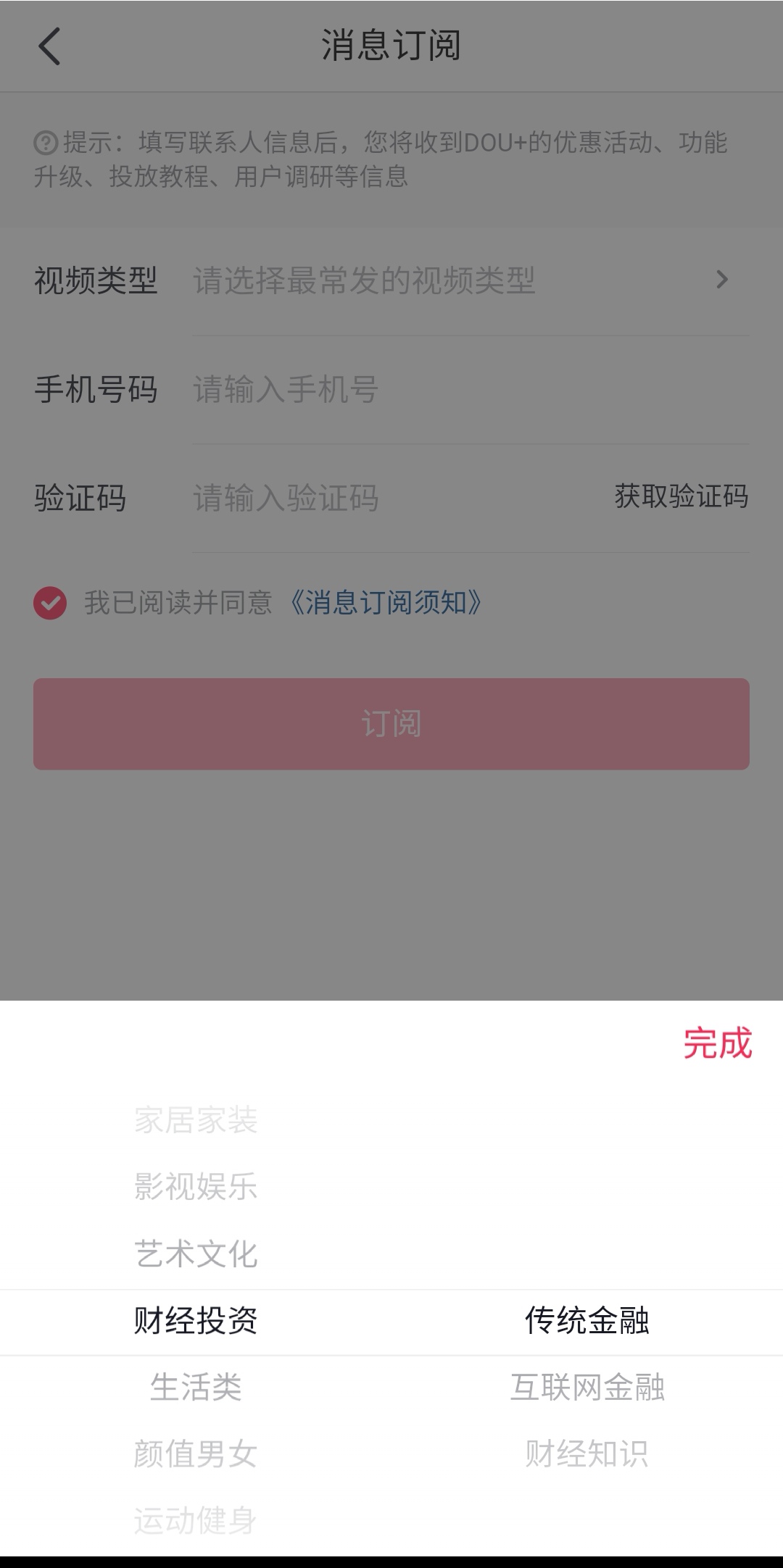The image size is (783, 1568).
Task: Choose 生活类 in the category picker
Action: (196, 1387)
